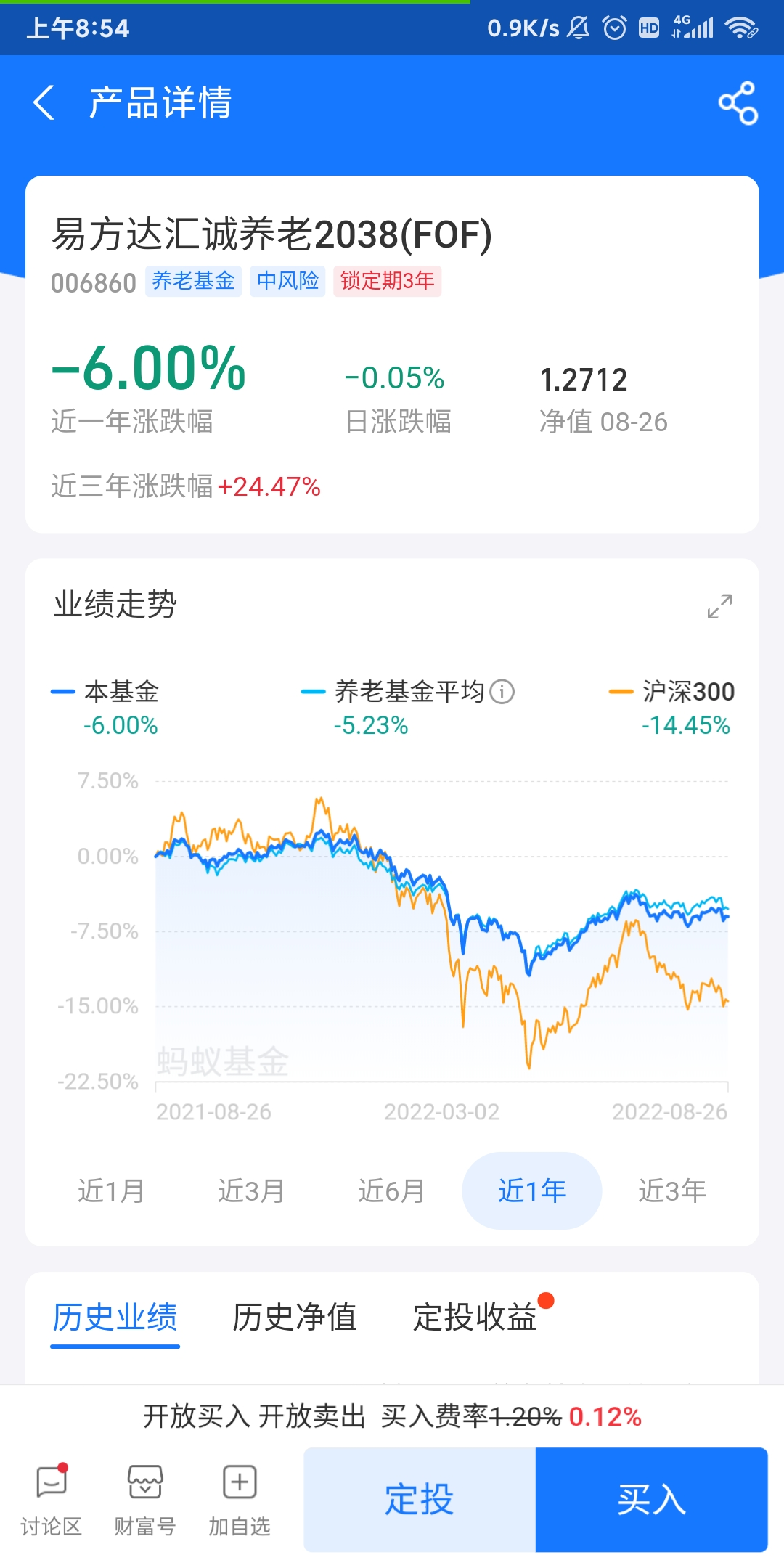Viewport: 784px width, 1568px height.
Task: Switch chart to 近6月
Action: [x=391, y=1191]
